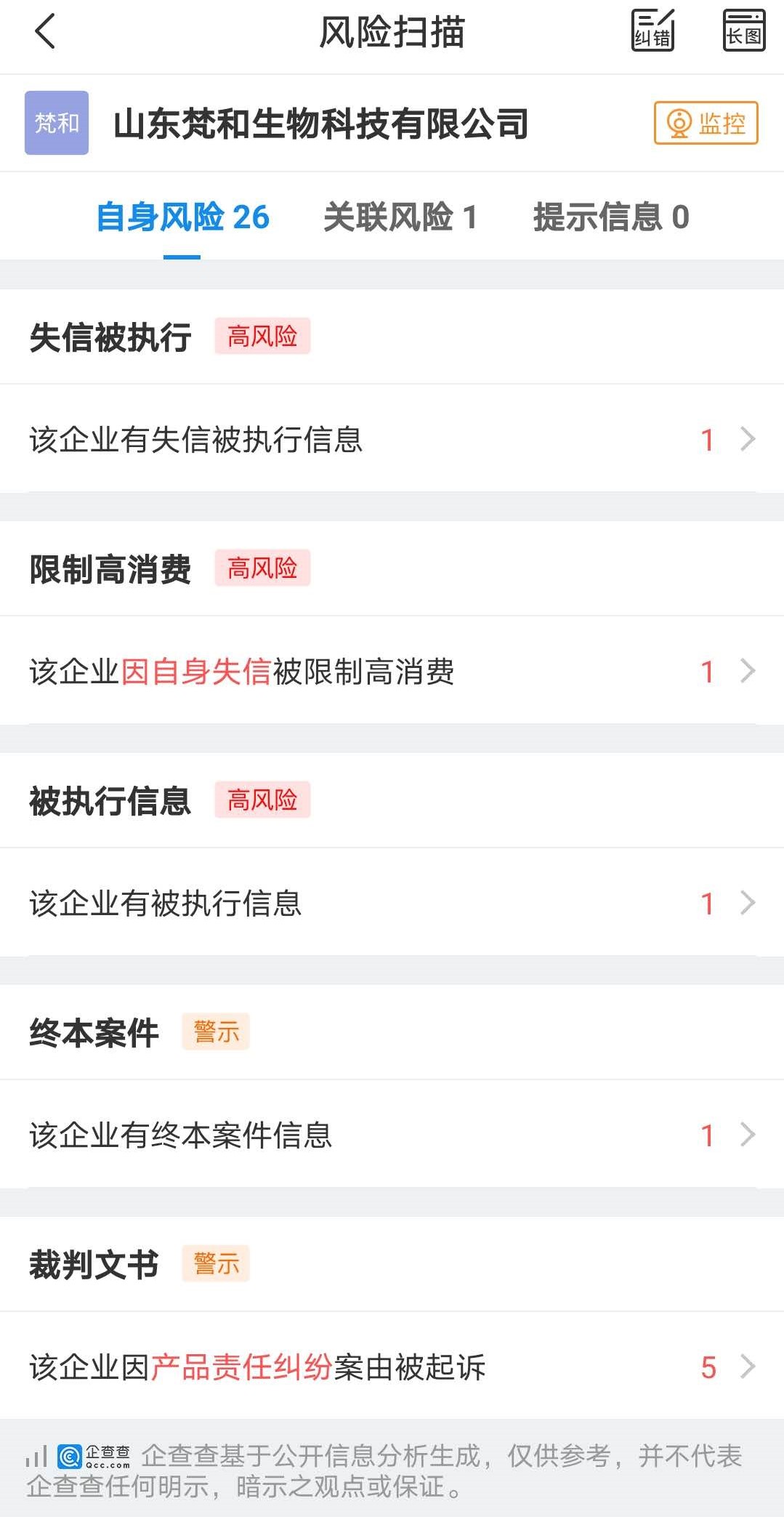Image resolution: width=784 pixels, height=1517 pixels.
Task: Click the 高风险 badge beside 失信被执行
Action: click(x=262, y=336)
